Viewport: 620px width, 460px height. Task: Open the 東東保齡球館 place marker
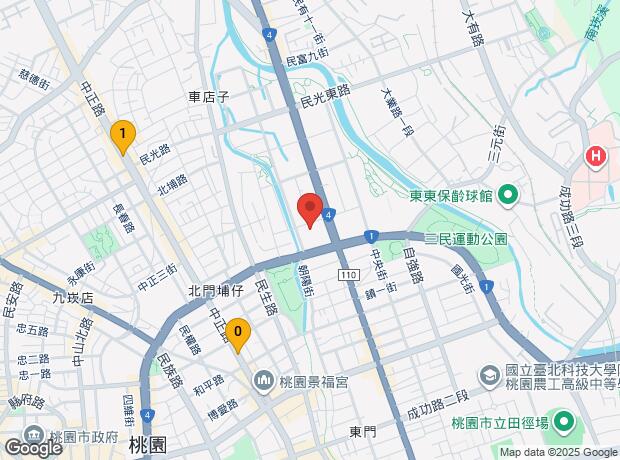[508, 196]
